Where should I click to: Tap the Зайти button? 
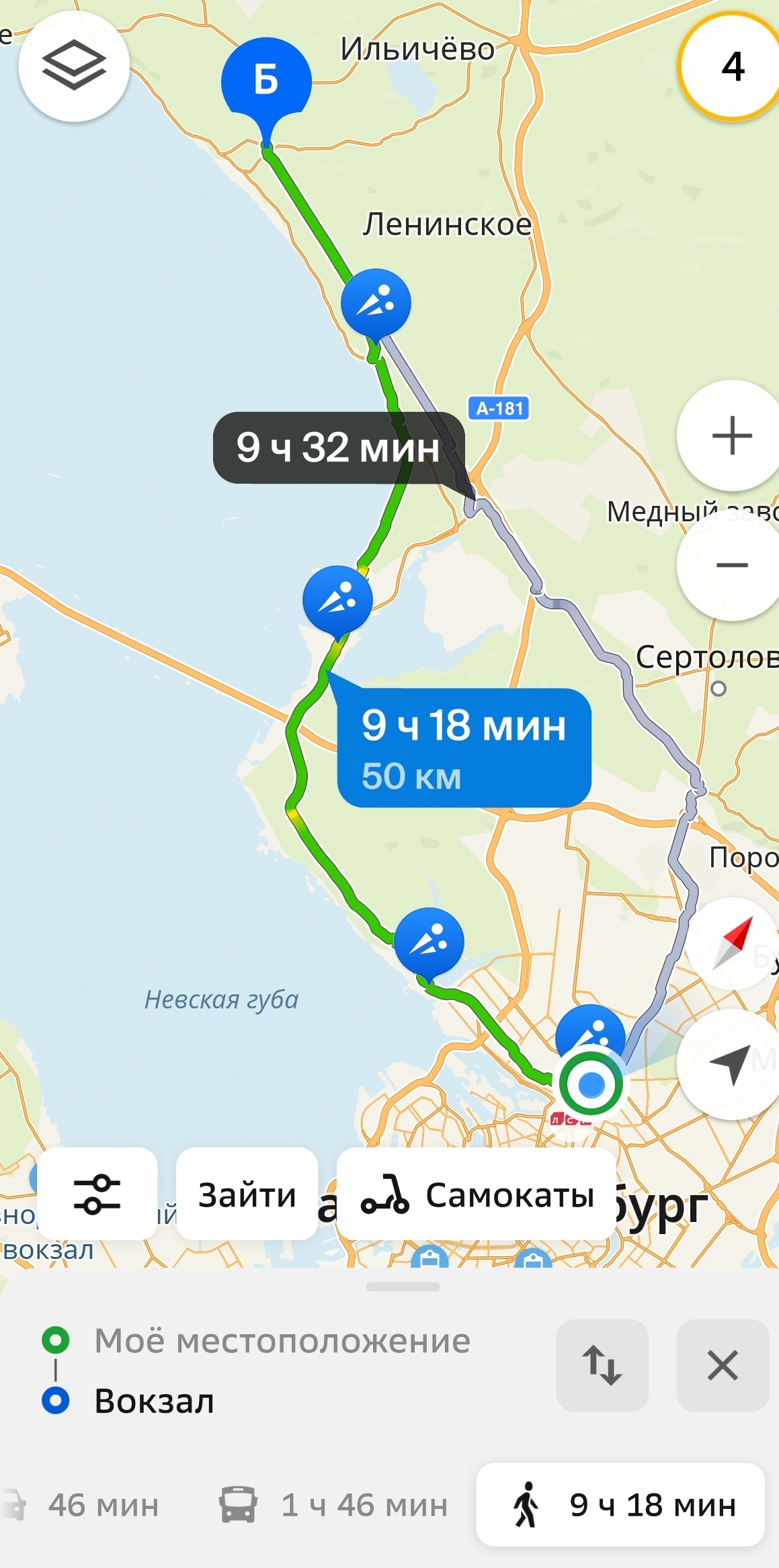coord(247,1195)
